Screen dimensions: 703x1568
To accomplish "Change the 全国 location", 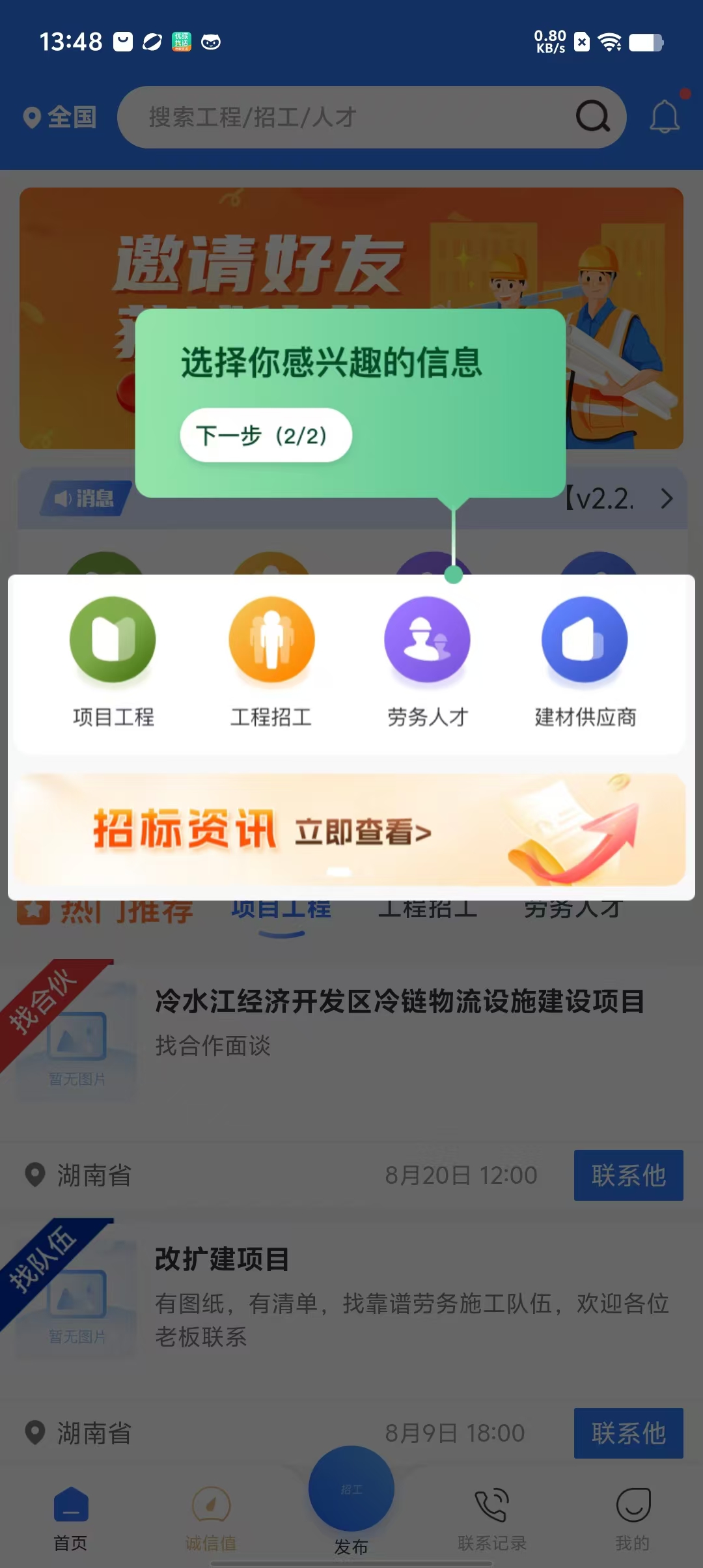I will pos(60,117).
